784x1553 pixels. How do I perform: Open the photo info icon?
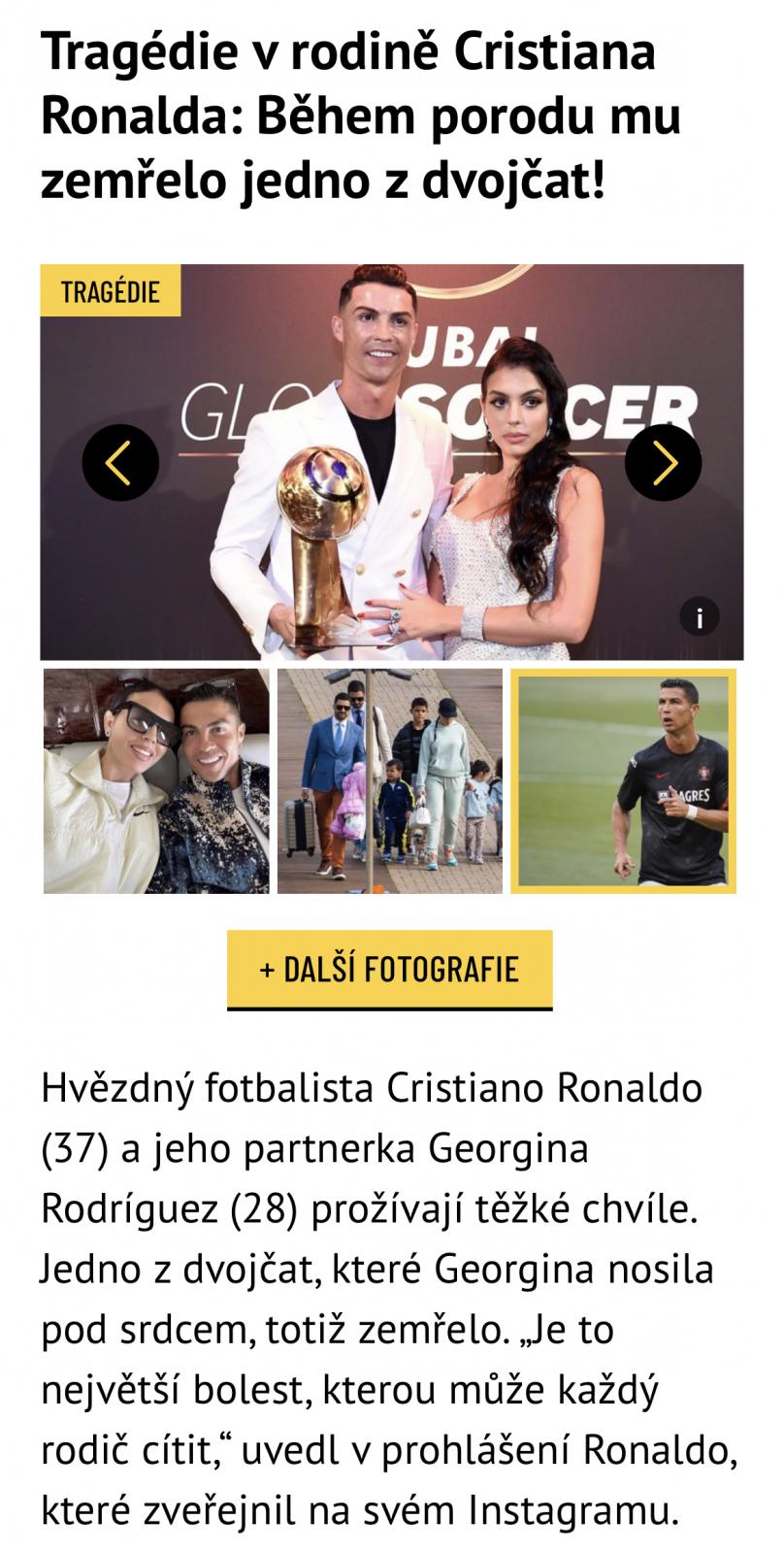coord(700,616)
